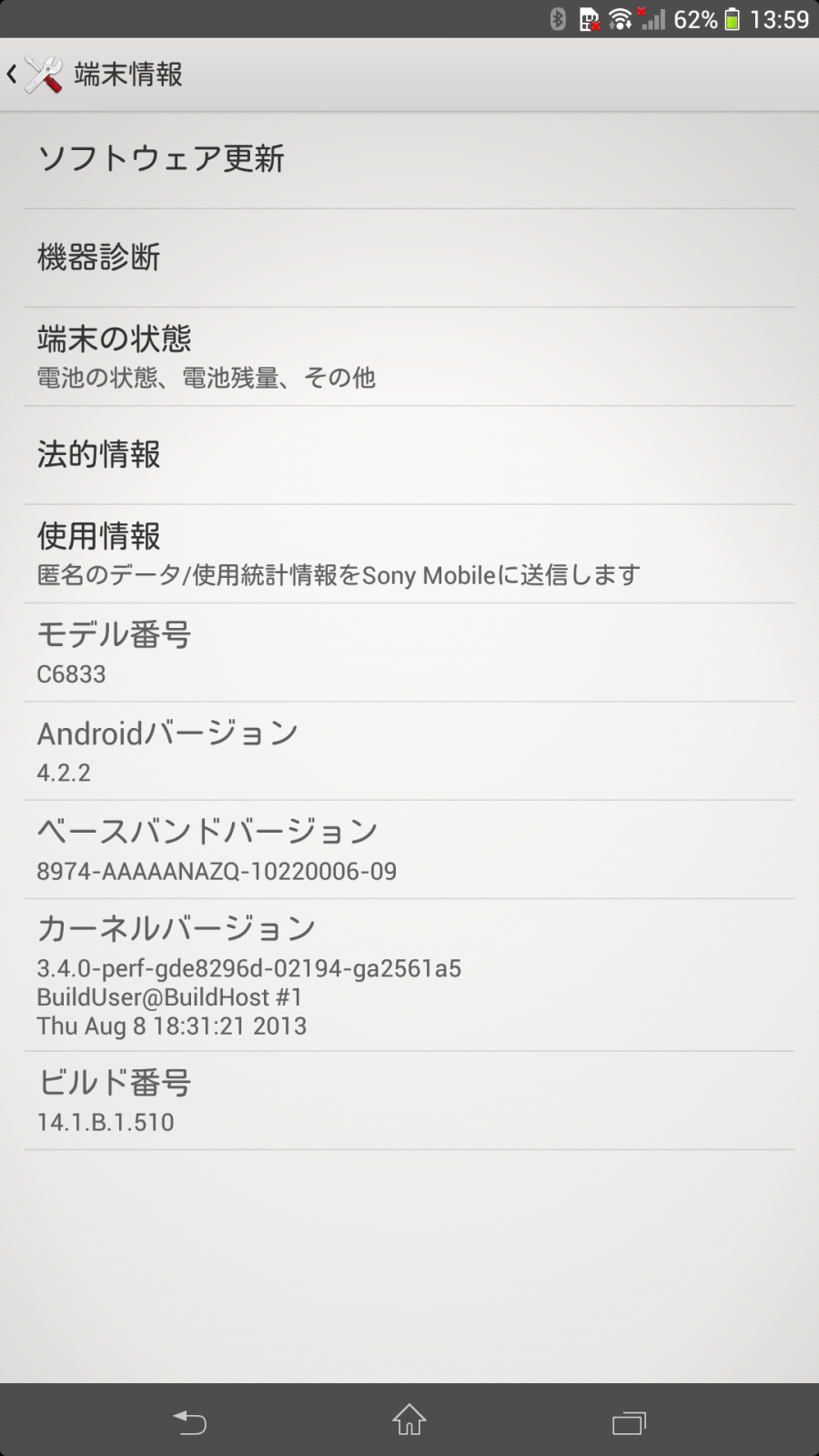Open ソフトウェア更新

[409, 159]
